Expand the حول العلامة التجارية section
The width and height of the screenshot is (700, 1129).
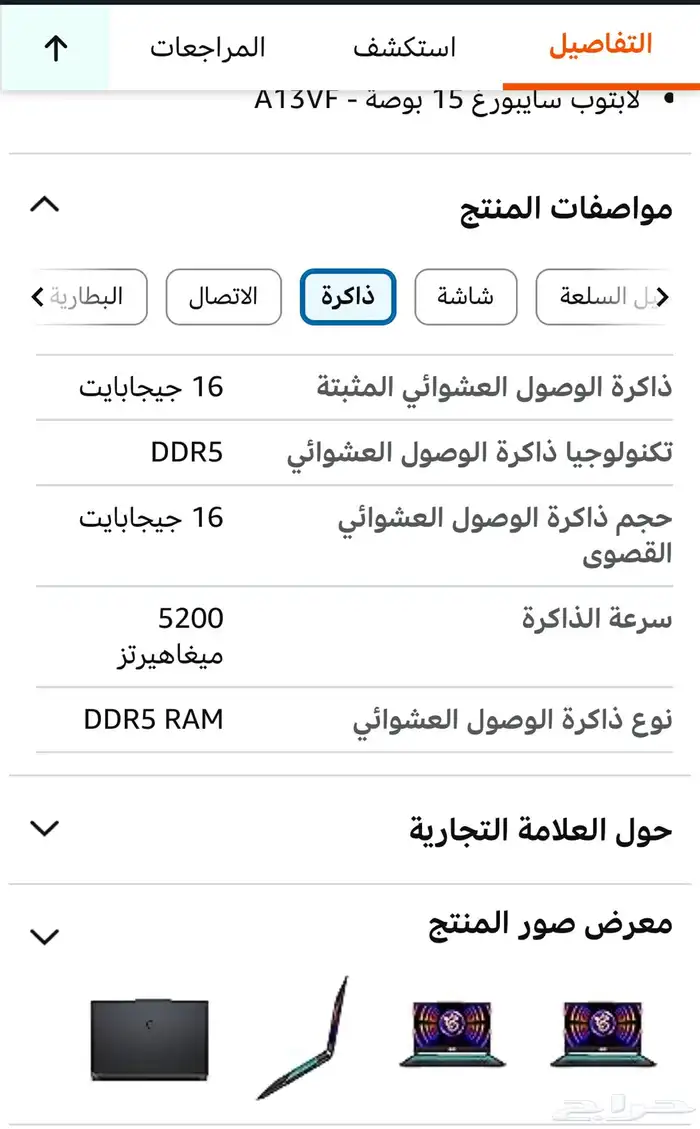(45, 828)
